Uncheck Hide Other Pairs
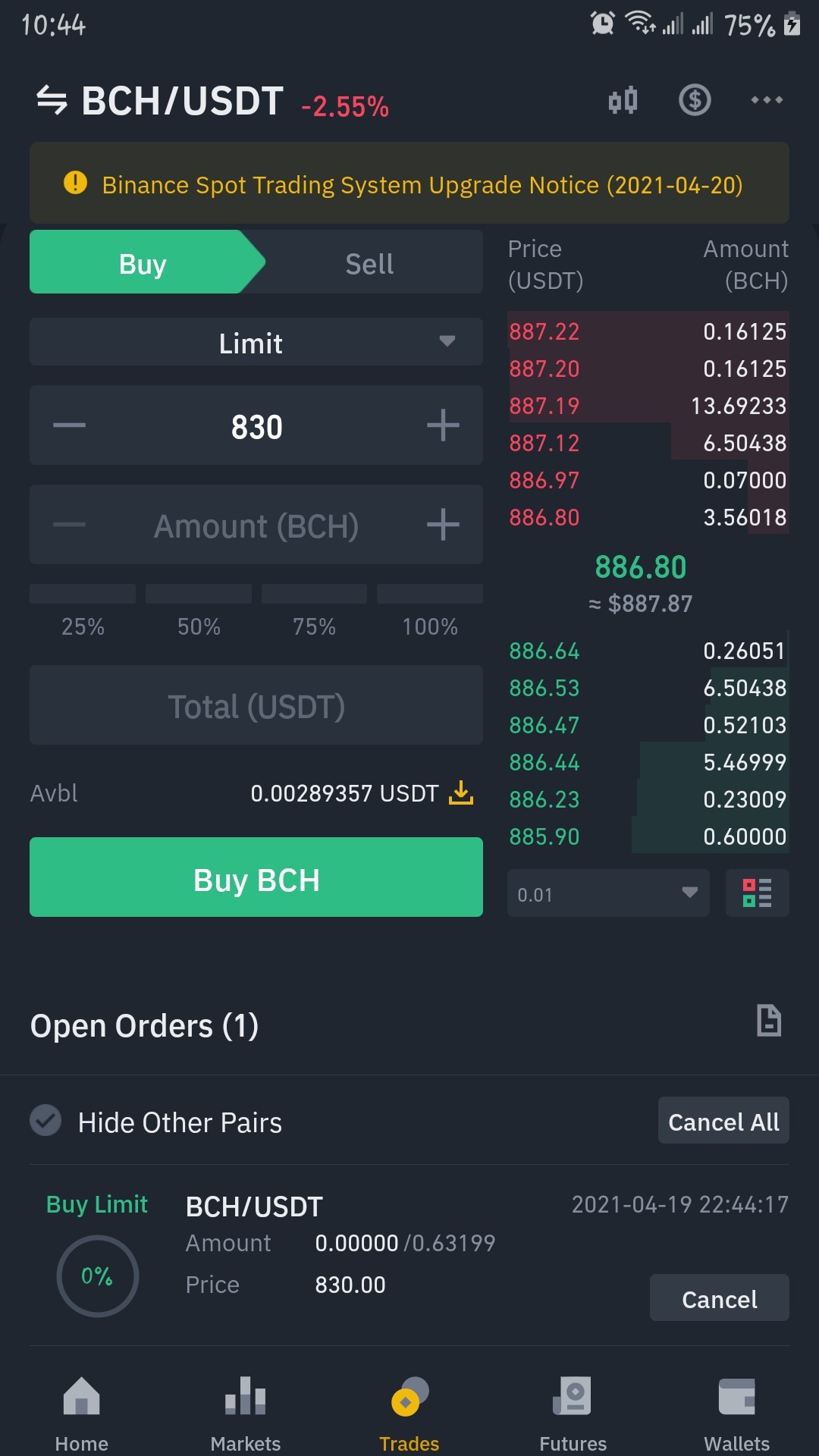 (45, 1121)
